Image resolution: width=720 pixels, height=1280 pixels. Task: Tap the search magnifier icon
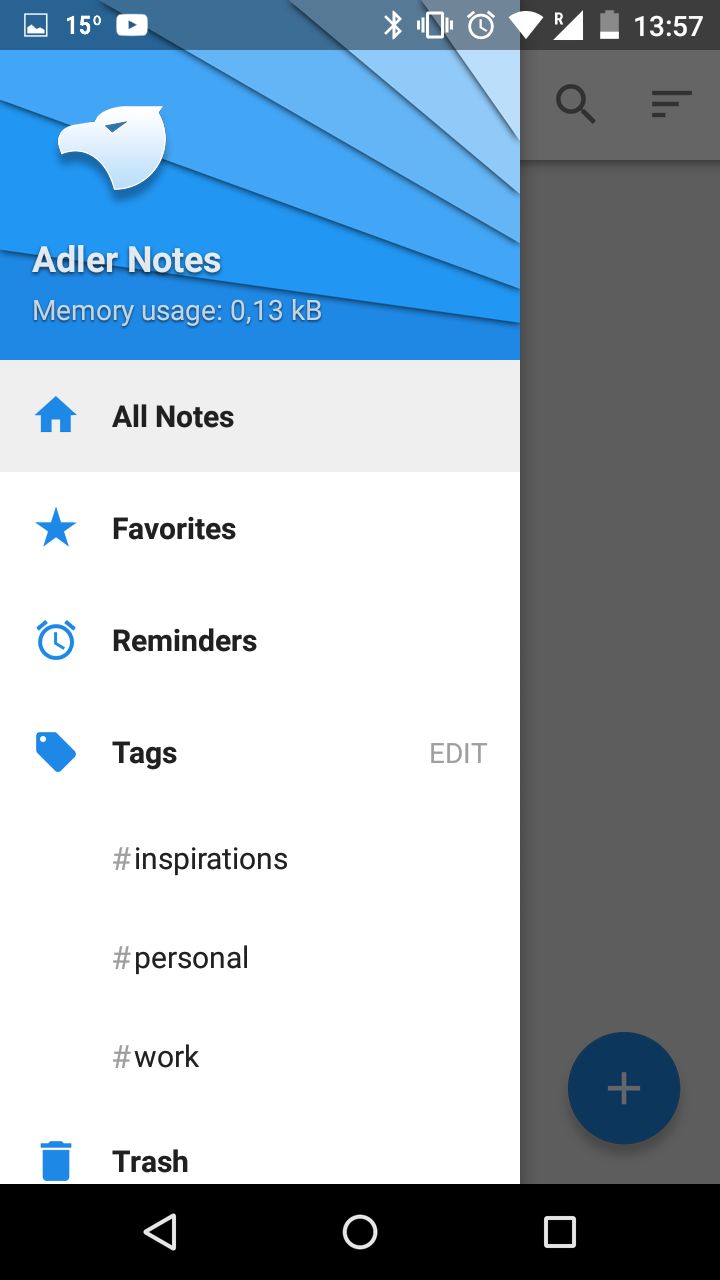(576, 104)
